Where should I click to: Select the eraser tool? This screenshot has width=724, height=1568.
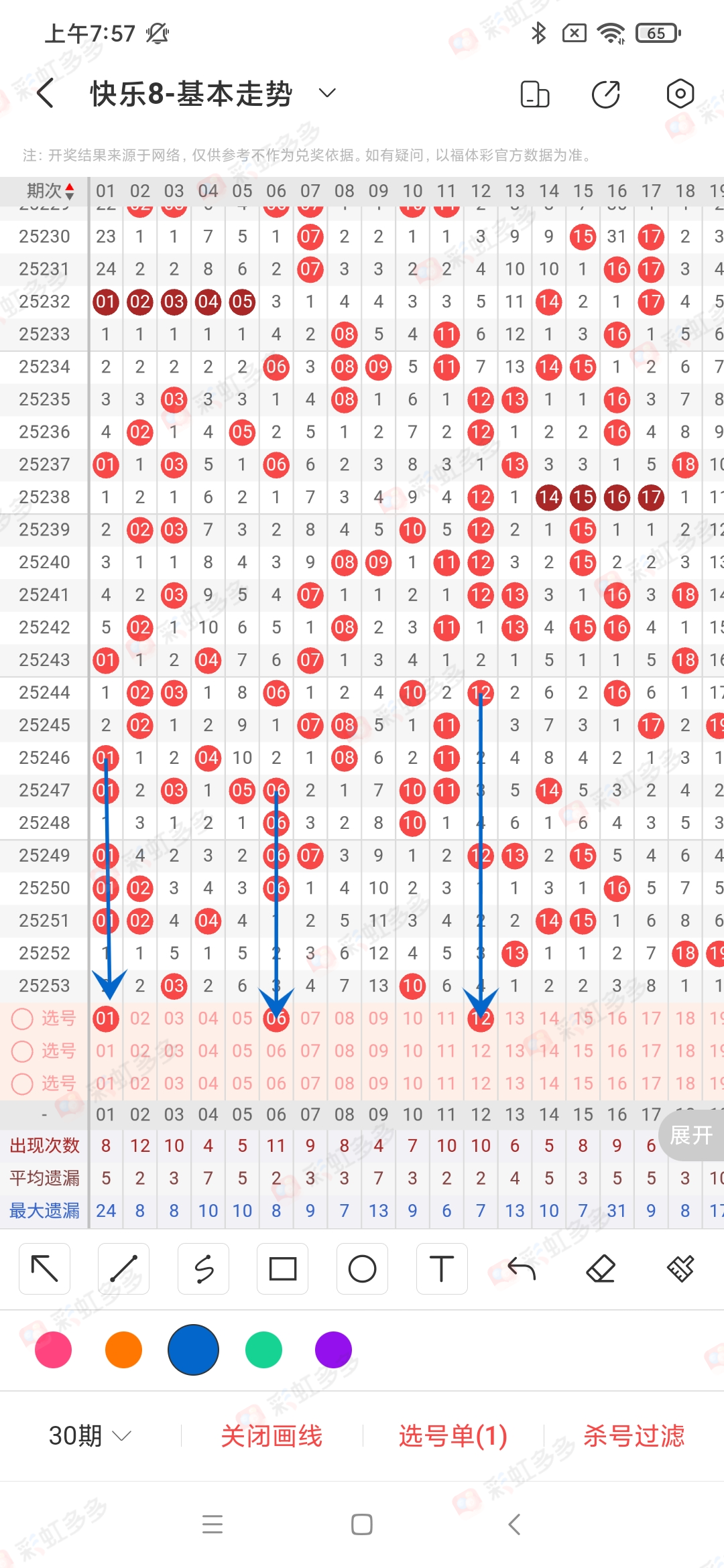pos(601,1268)
